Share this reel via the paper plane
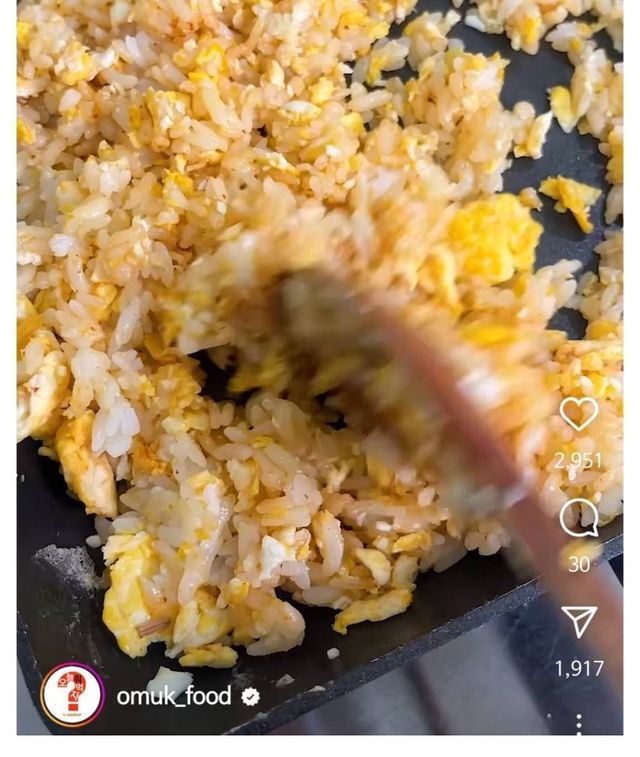The image size is (640, 757). pyautogui.click(x=578, y=621)
